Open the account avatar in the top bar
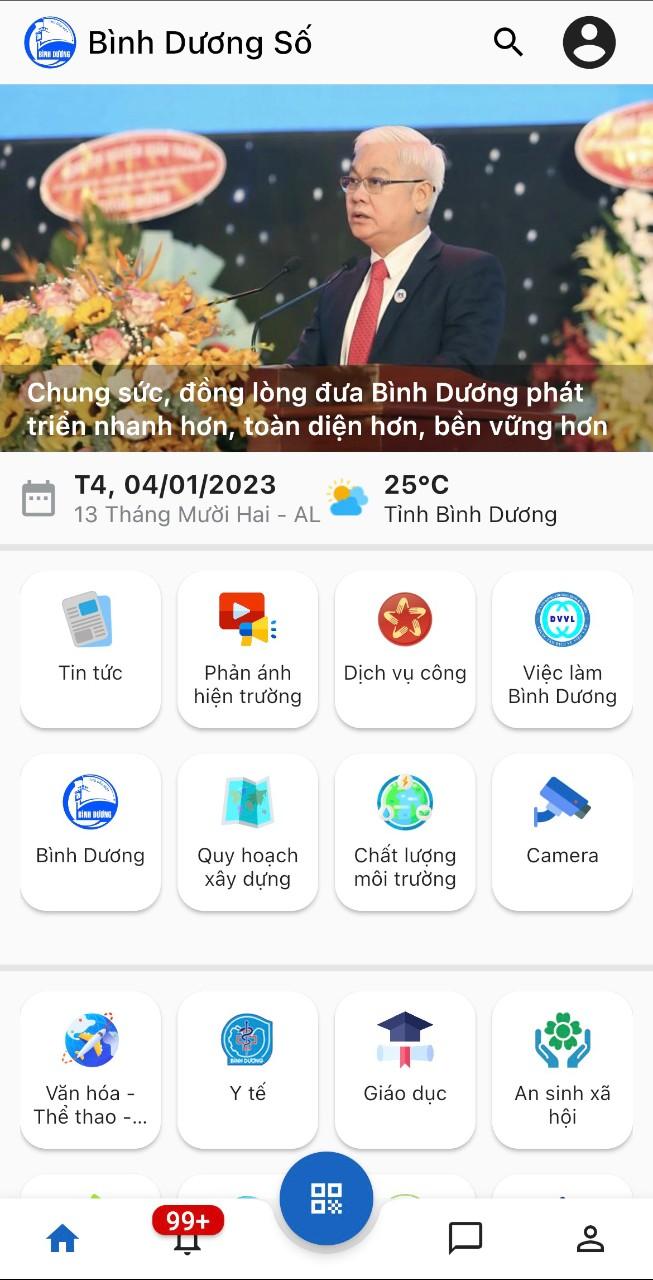This screenshot has width=653, height=1280. [x=589, y=42]
